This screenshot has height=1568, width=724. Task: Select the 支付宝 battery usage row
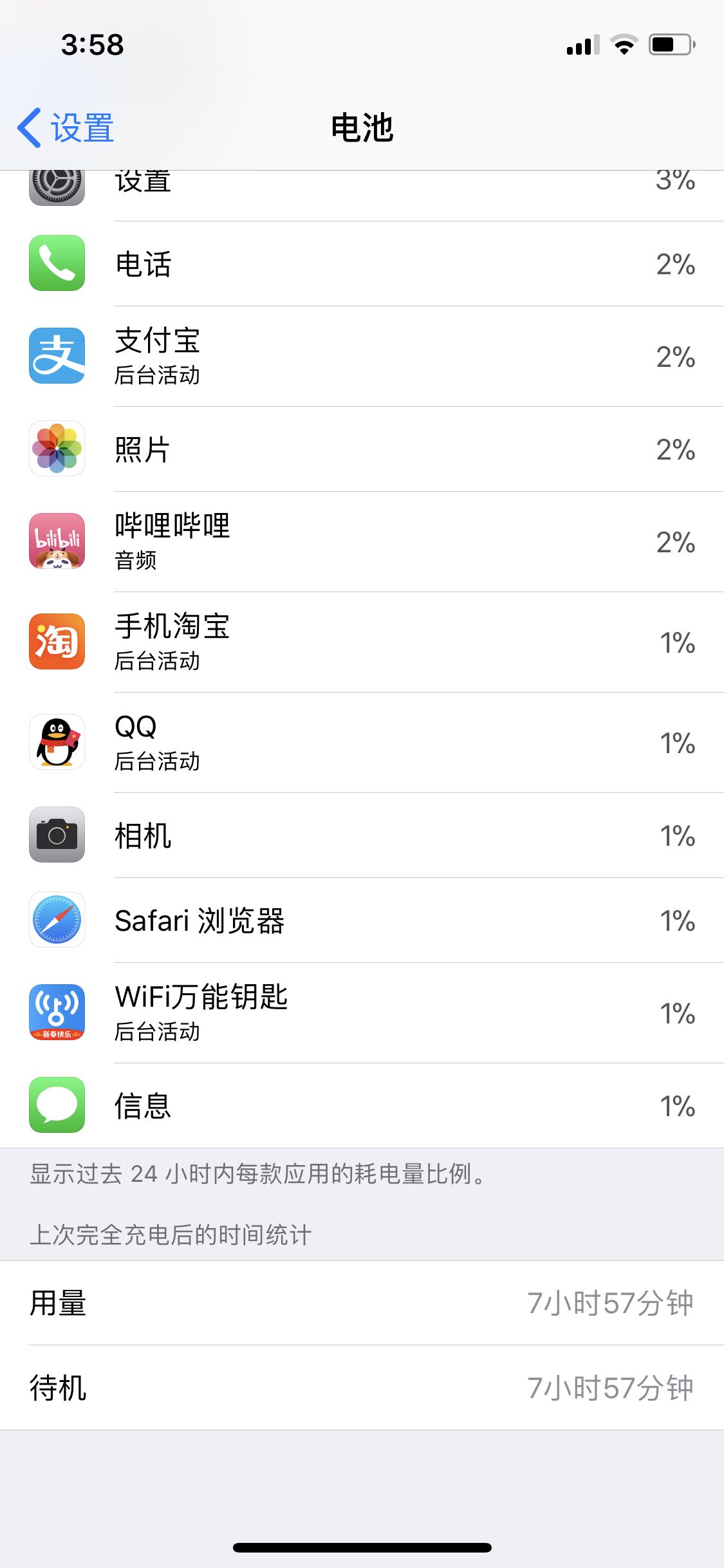pyautogui.click(x=362, y=356)
